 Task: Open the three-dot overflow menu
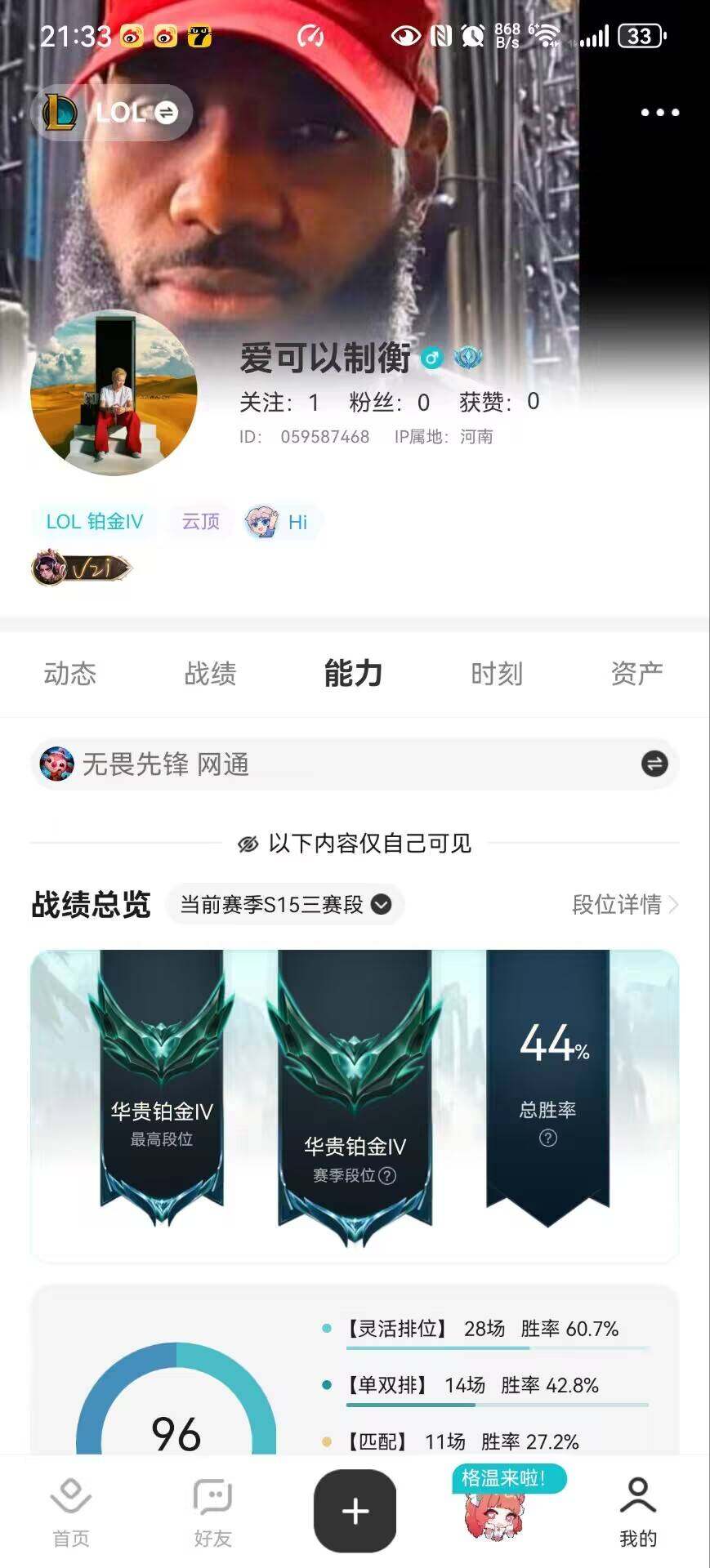point(659,113)
